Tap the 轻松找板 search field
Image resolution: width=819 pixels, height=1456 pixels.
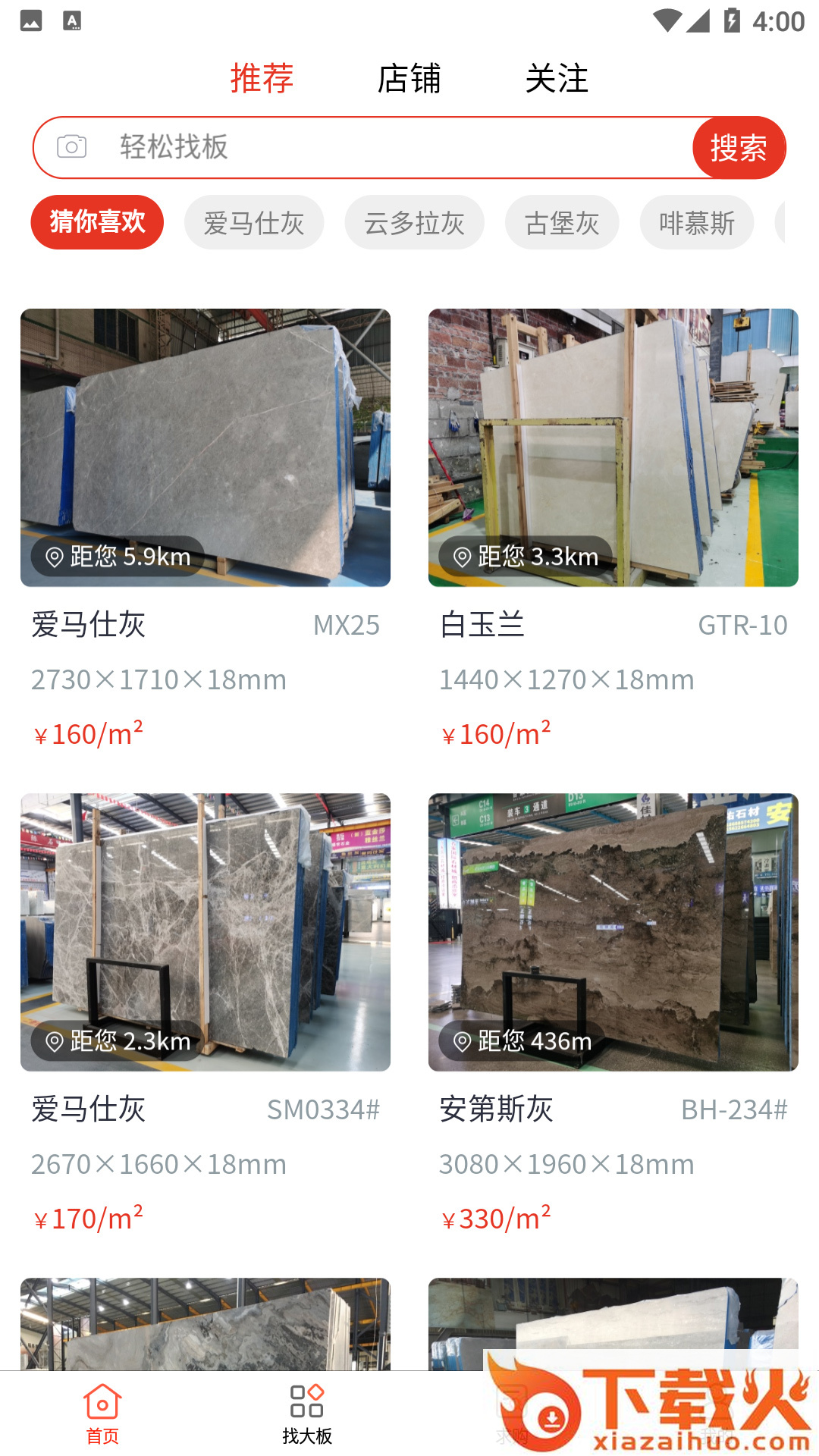(379, 147)
